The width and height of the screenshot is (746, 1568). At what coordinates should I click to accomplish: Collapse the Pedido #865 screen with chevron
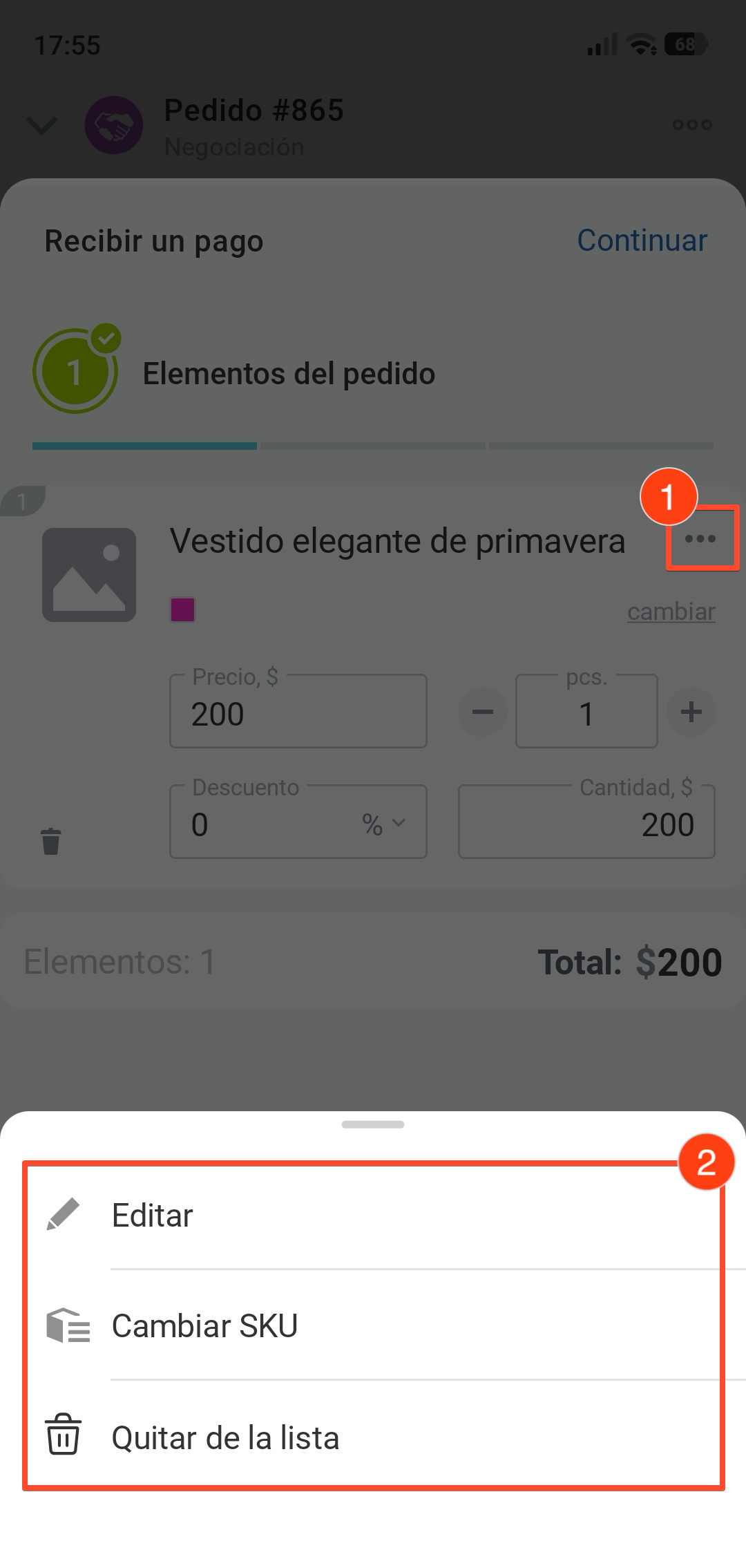point(41,125)
